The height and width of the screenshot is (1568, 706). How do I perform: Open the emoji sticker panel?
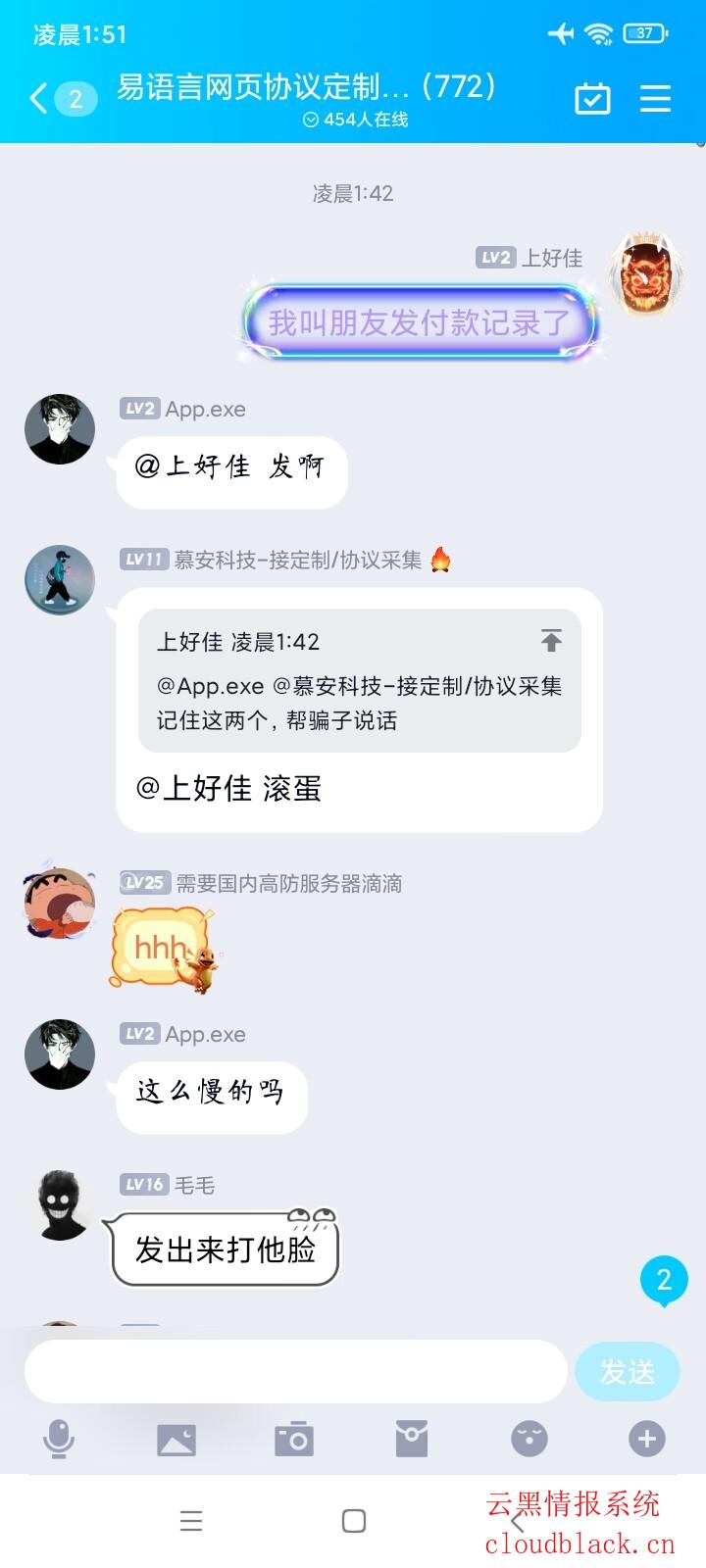pyautogui.click(x=529, y=1439)
